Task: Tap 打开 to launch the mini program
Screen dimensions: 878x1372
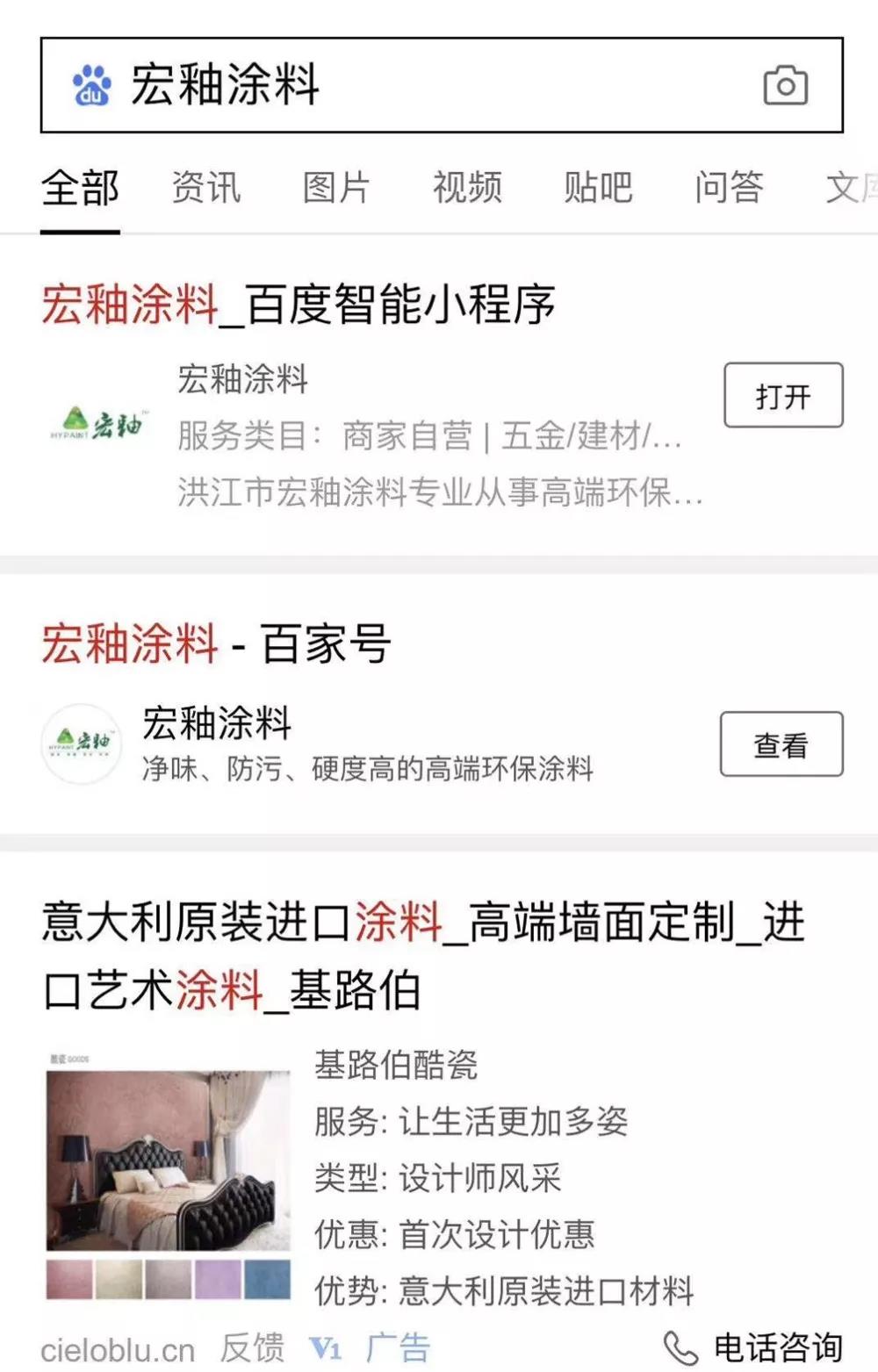Action: coord(783,396)
